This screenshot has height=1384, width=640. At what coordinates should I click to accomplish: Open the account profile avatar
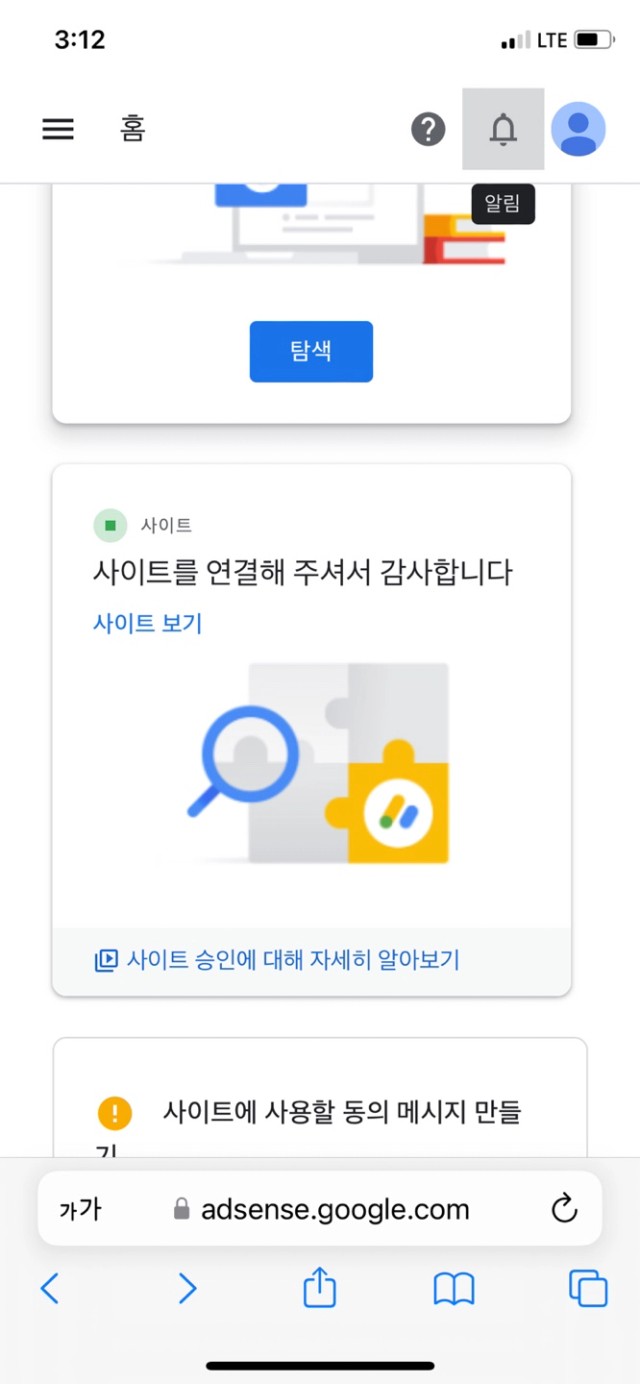[578, 129]
